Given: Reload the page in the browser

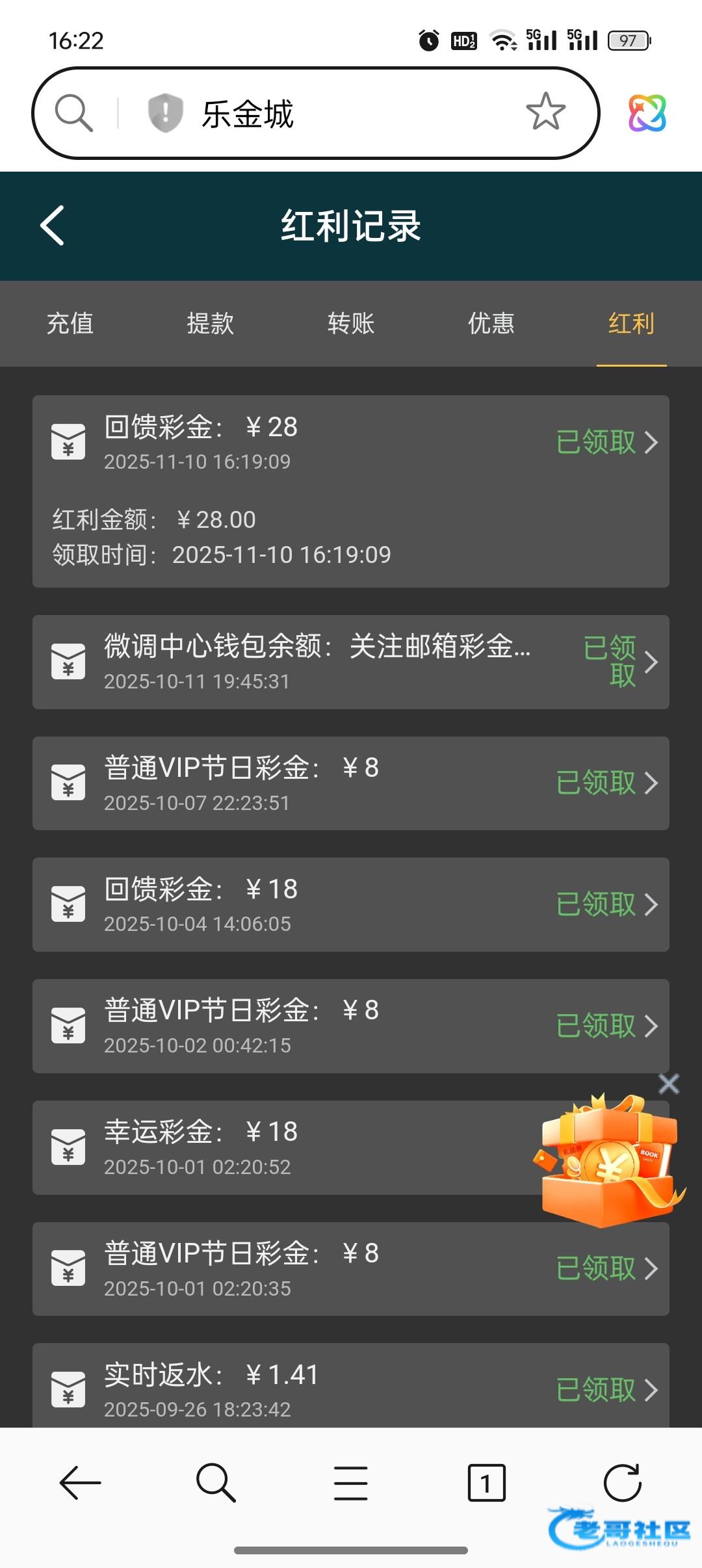Looking at the screenshot, I should point(622,1483).
